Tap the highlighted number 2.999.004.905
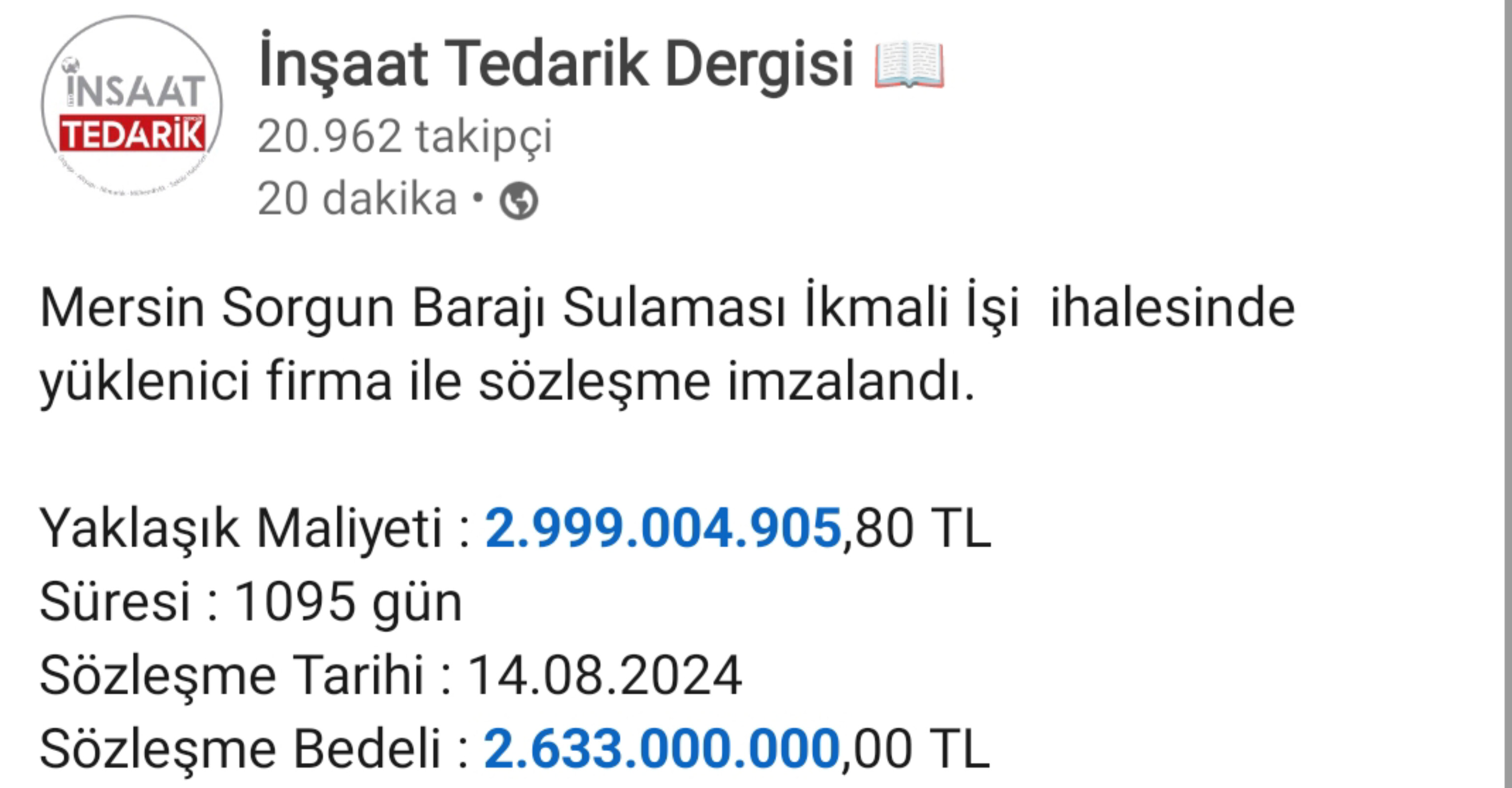 click(663, 529)
